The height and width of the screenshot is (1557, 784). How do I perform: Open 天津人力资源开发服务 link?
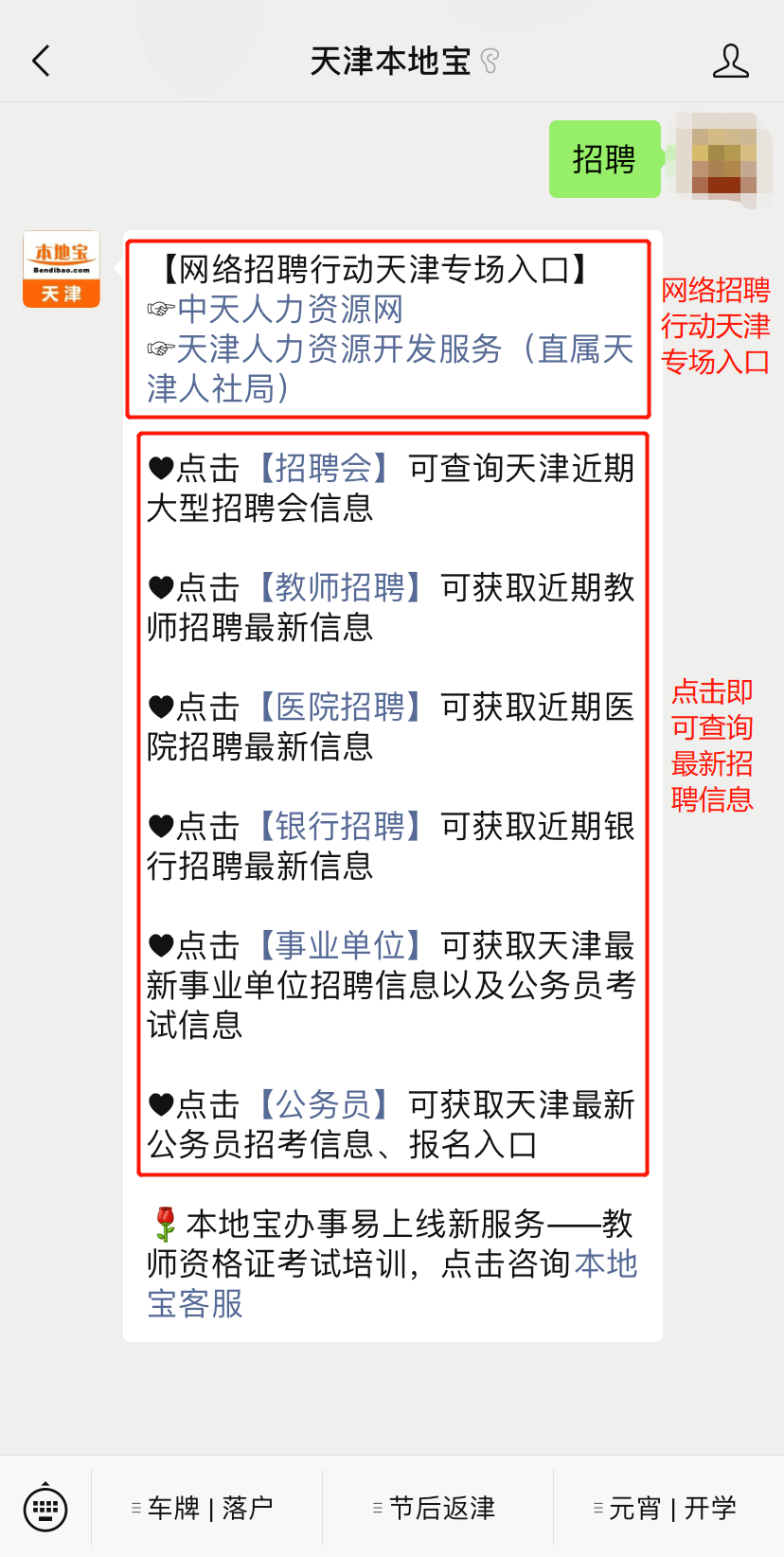pos(379,351)
